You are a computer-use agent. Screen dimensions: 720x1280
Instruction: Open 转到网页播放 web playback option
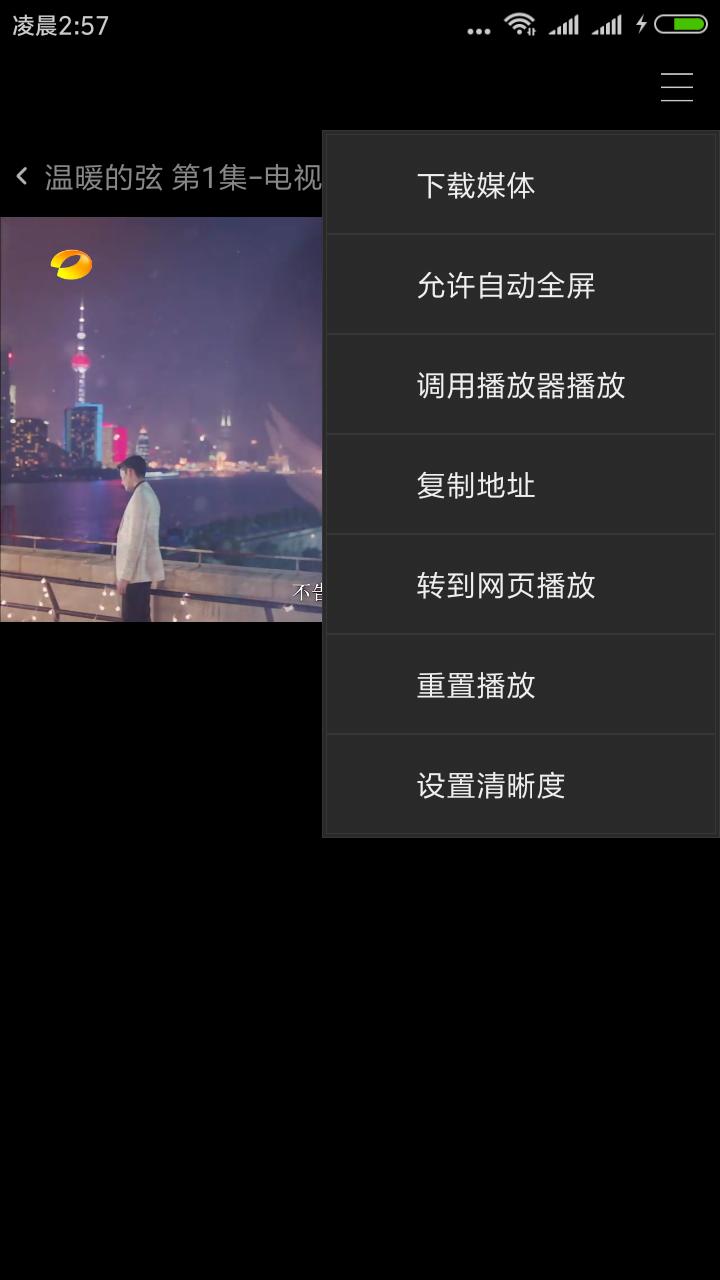click(x=519, y=584)
